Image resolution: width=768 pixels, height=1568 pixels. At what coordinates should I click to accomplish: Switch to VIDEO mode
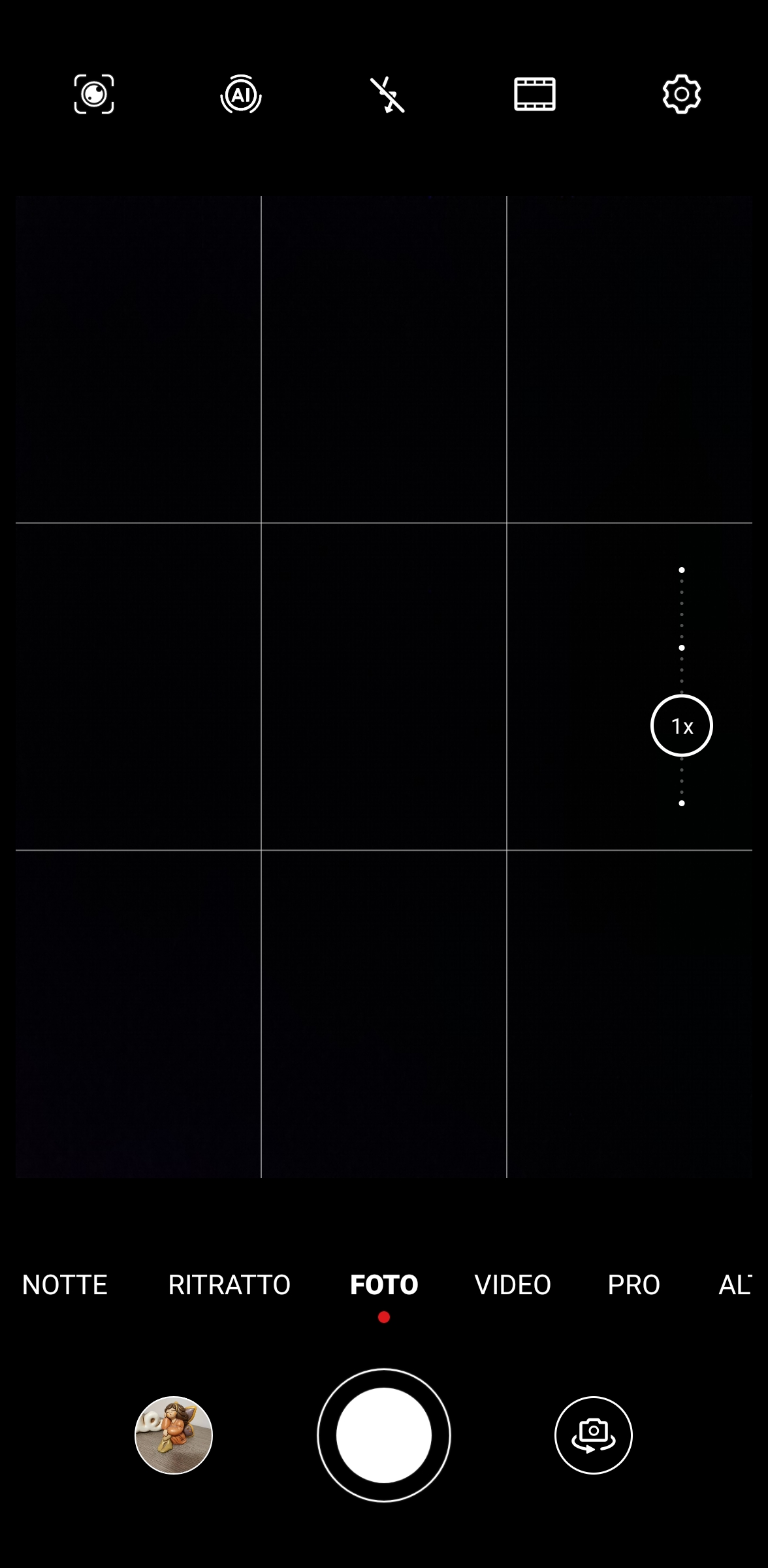click(x=513, y=1285)
